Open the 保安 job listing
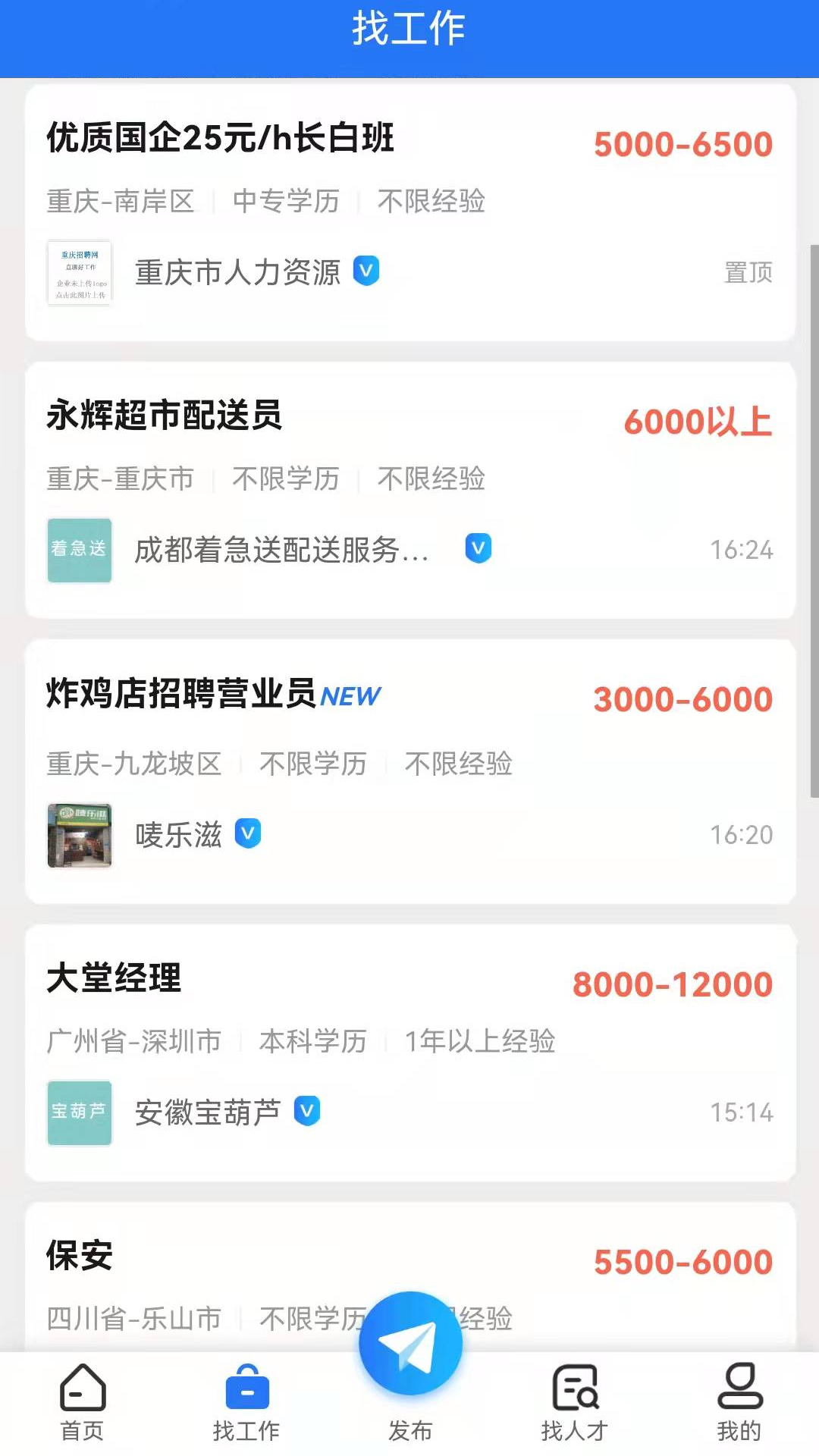Screen dimensions: 819x1456 [x=79, y=1257]
